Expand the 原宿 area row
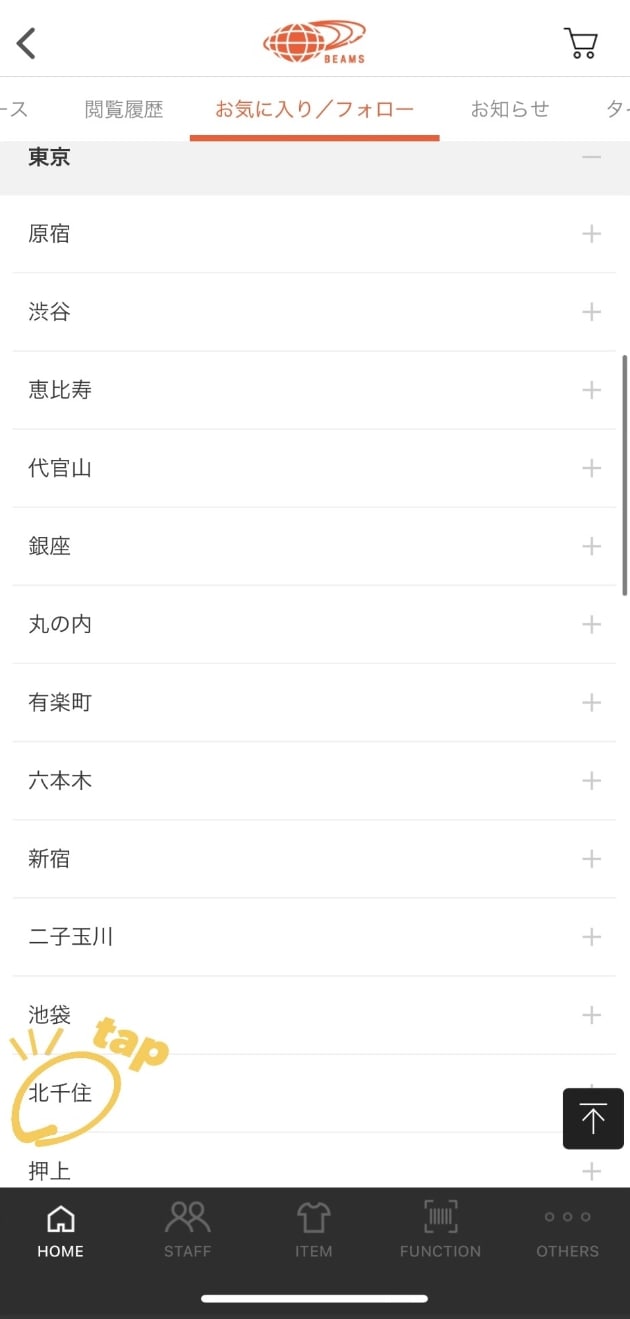 (314, 234)
